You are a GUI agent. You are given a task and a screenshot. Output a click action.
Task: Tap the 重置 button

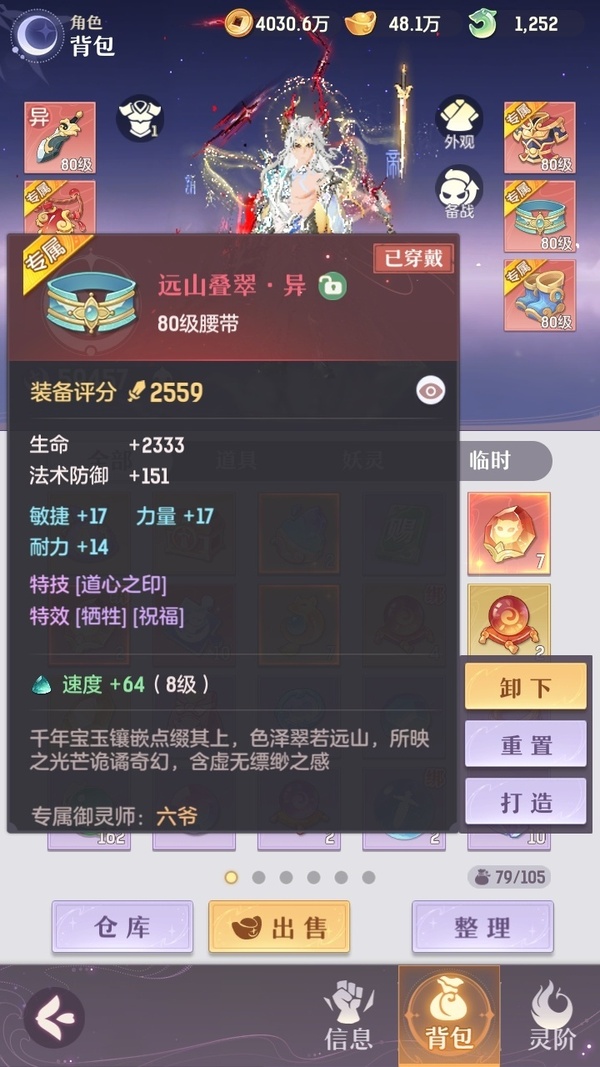click(525, 745)
